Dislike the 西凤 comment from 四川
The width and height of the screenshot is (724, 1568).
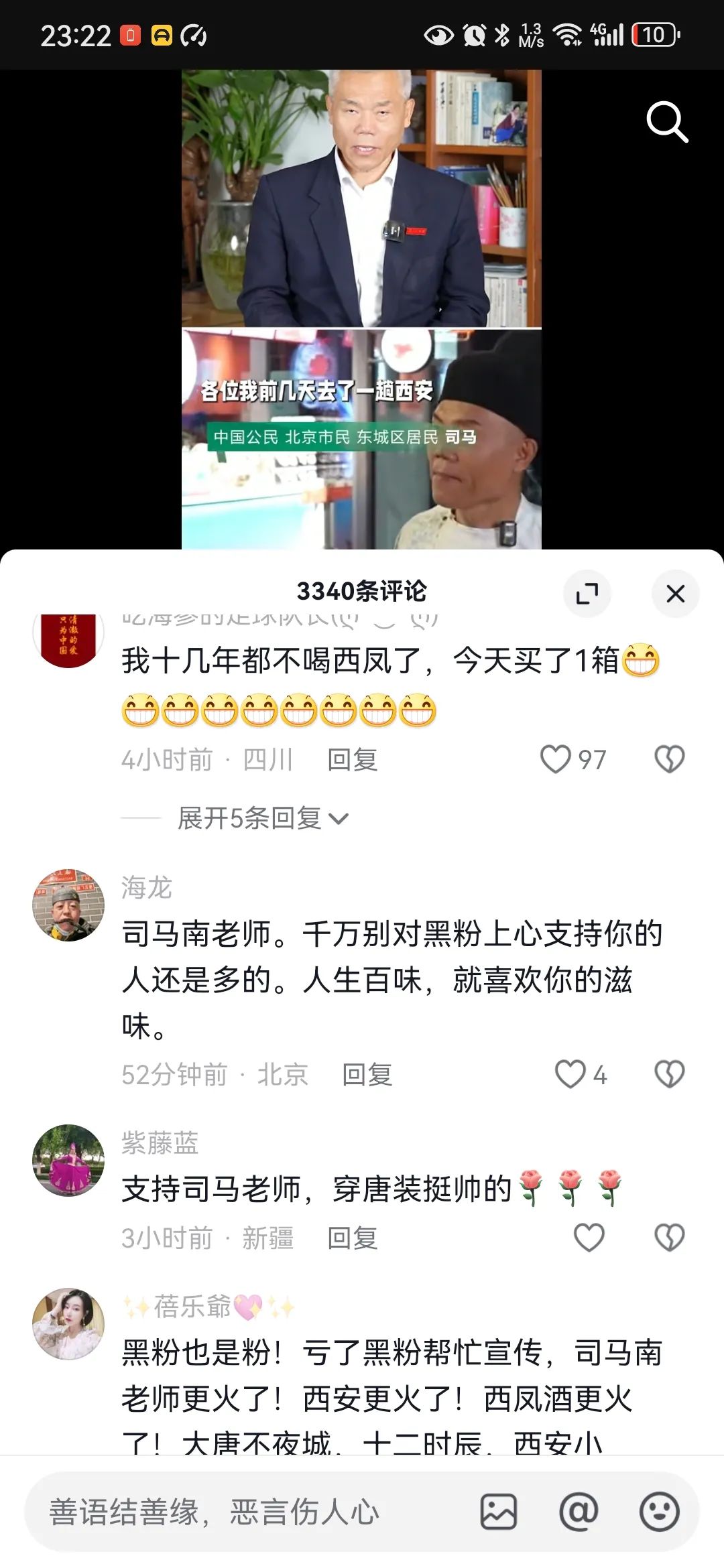point(669,759)
